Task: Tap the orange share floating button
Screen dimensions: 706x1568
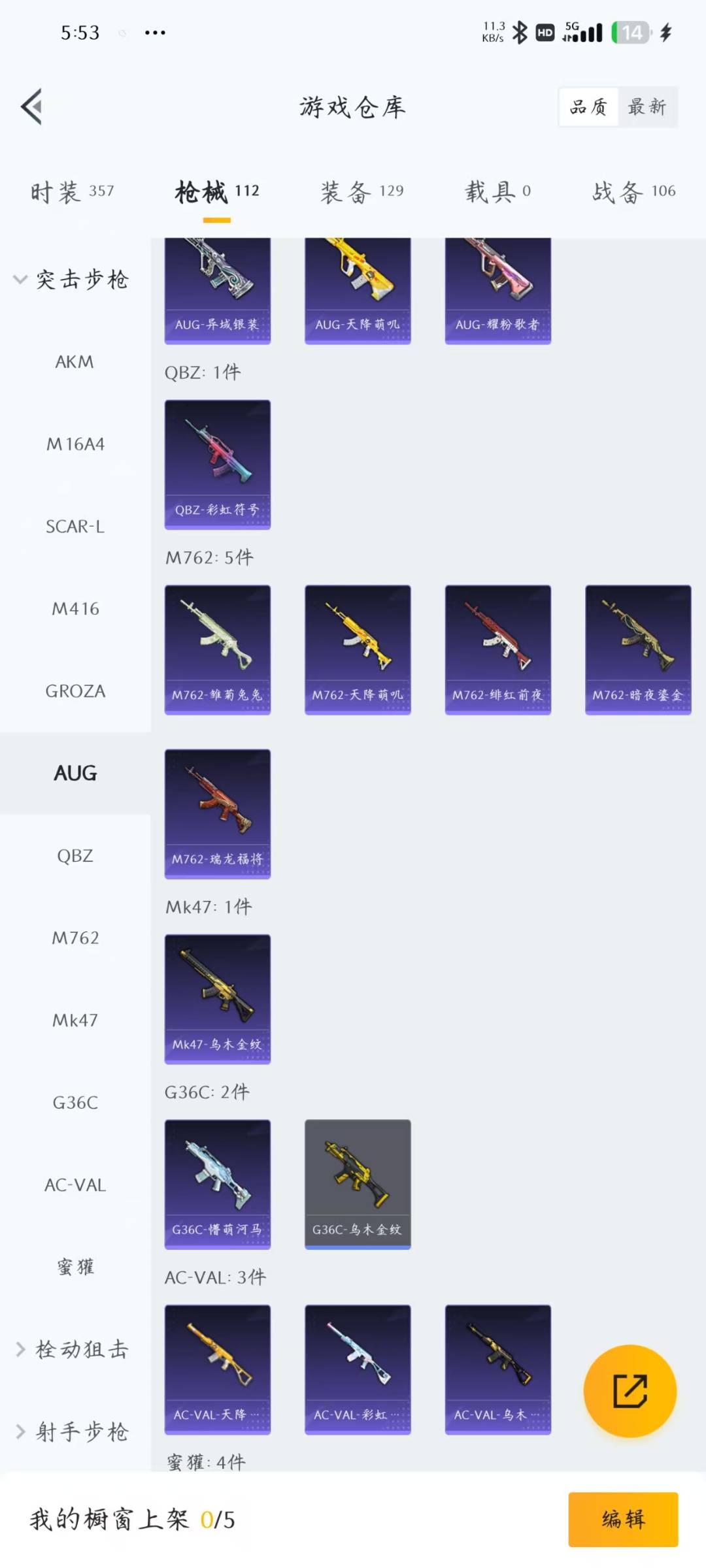Action: click(630, 1391)
